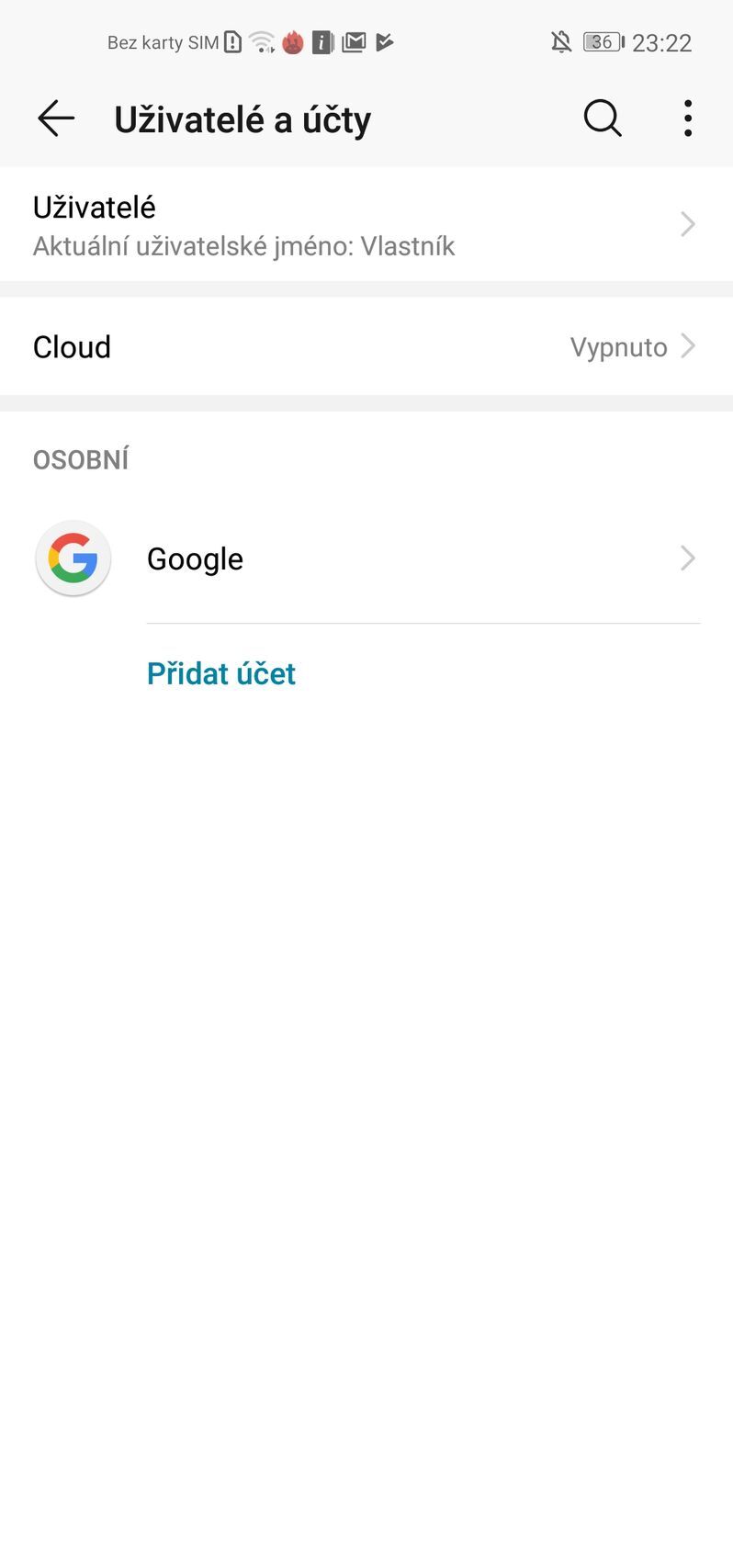Tap the Google account logo icon
This screenshot has height=1568, width=733.
[73, 558]
